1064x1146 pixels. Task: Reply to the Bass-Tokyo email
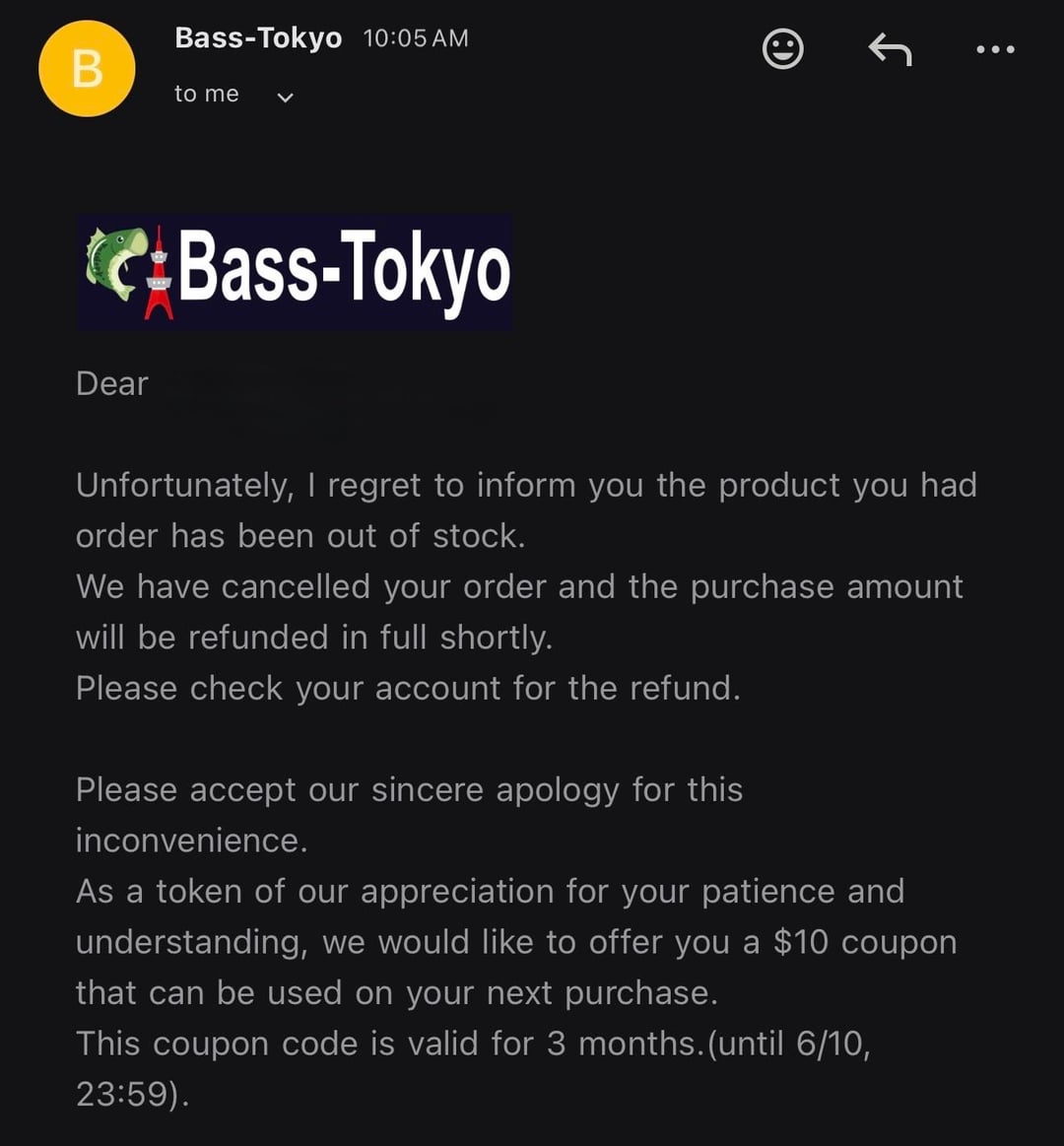coord(890,49)
